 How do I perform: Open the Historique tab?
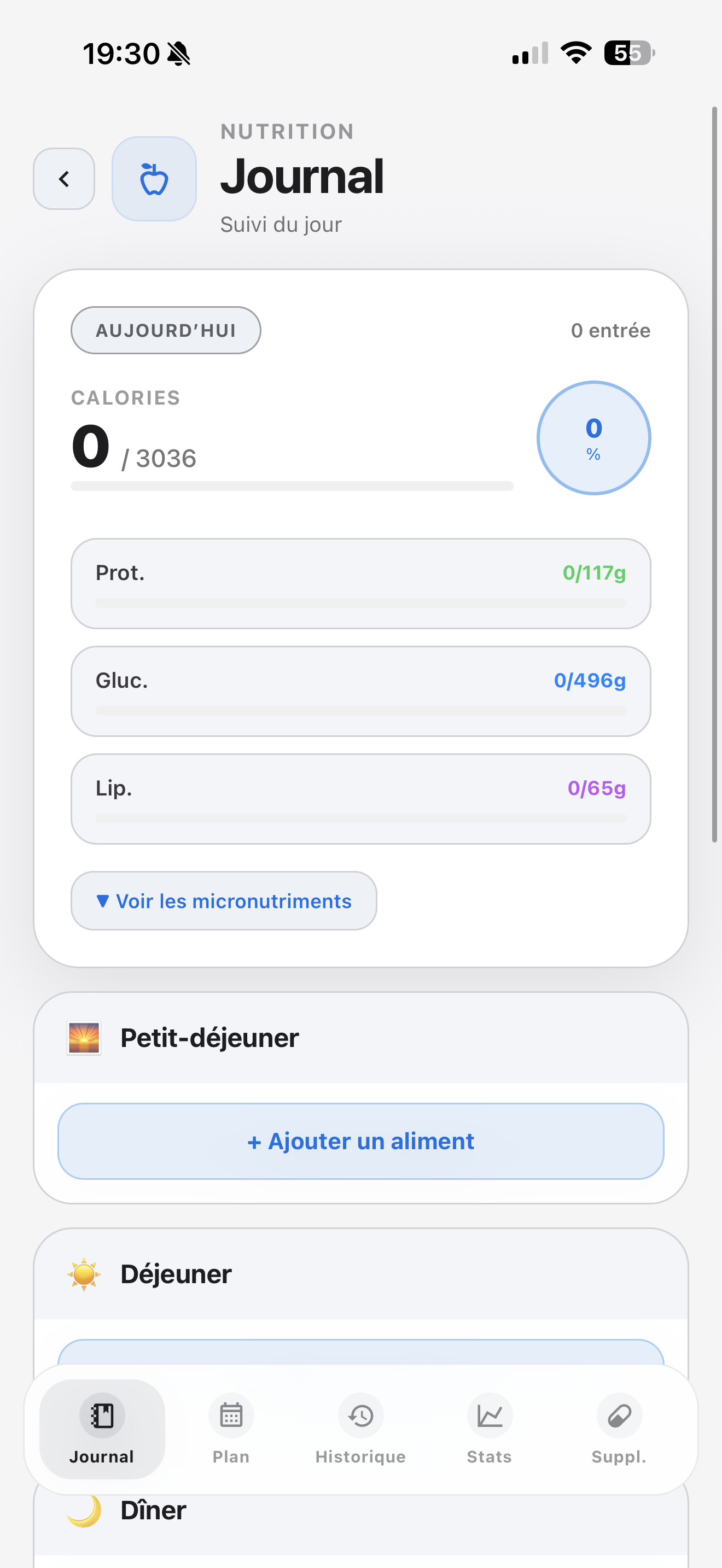pos(360,1428)
